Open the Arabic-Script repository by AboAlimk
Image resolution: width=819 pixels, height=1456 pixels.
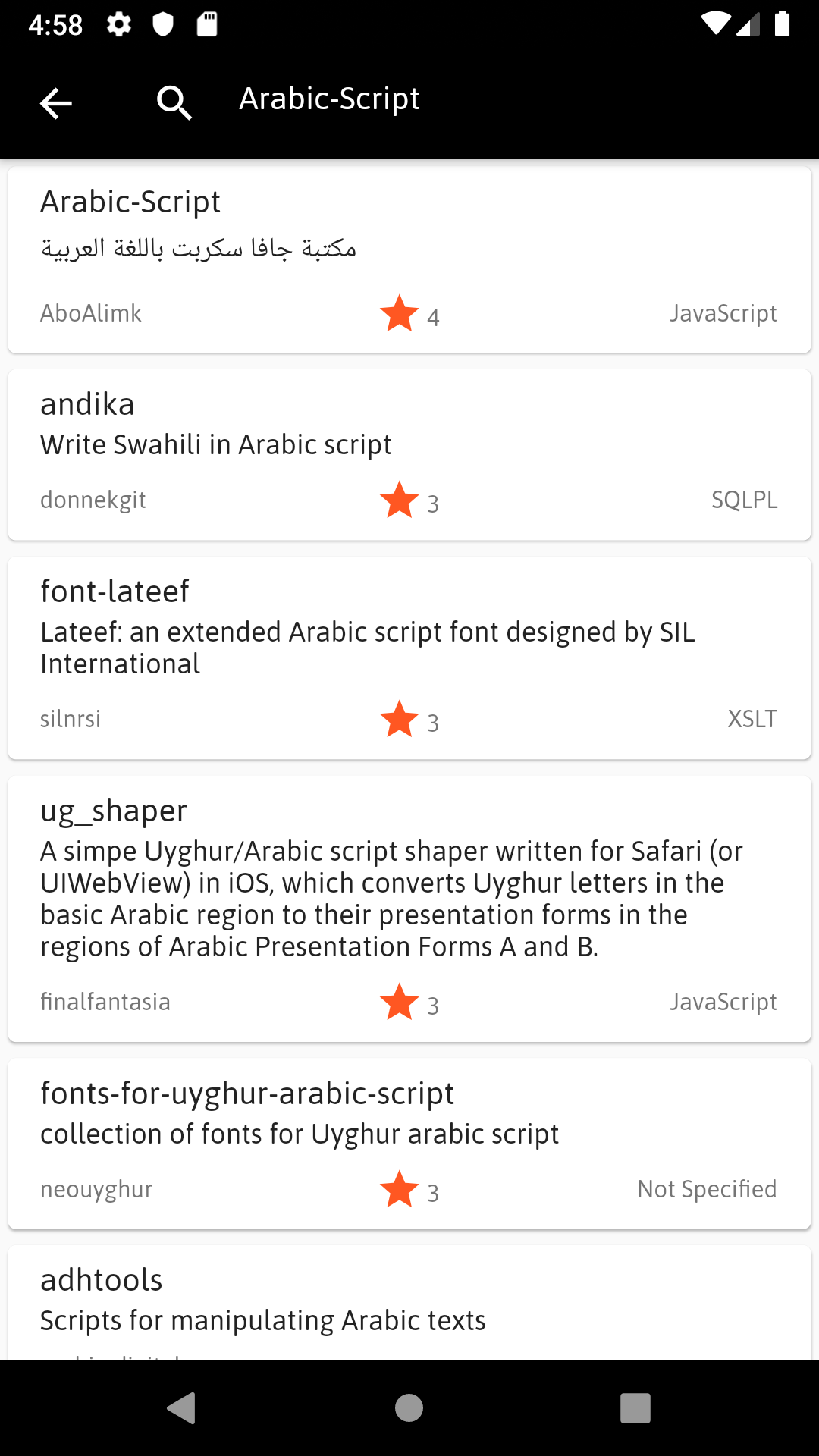click(409, 260)
